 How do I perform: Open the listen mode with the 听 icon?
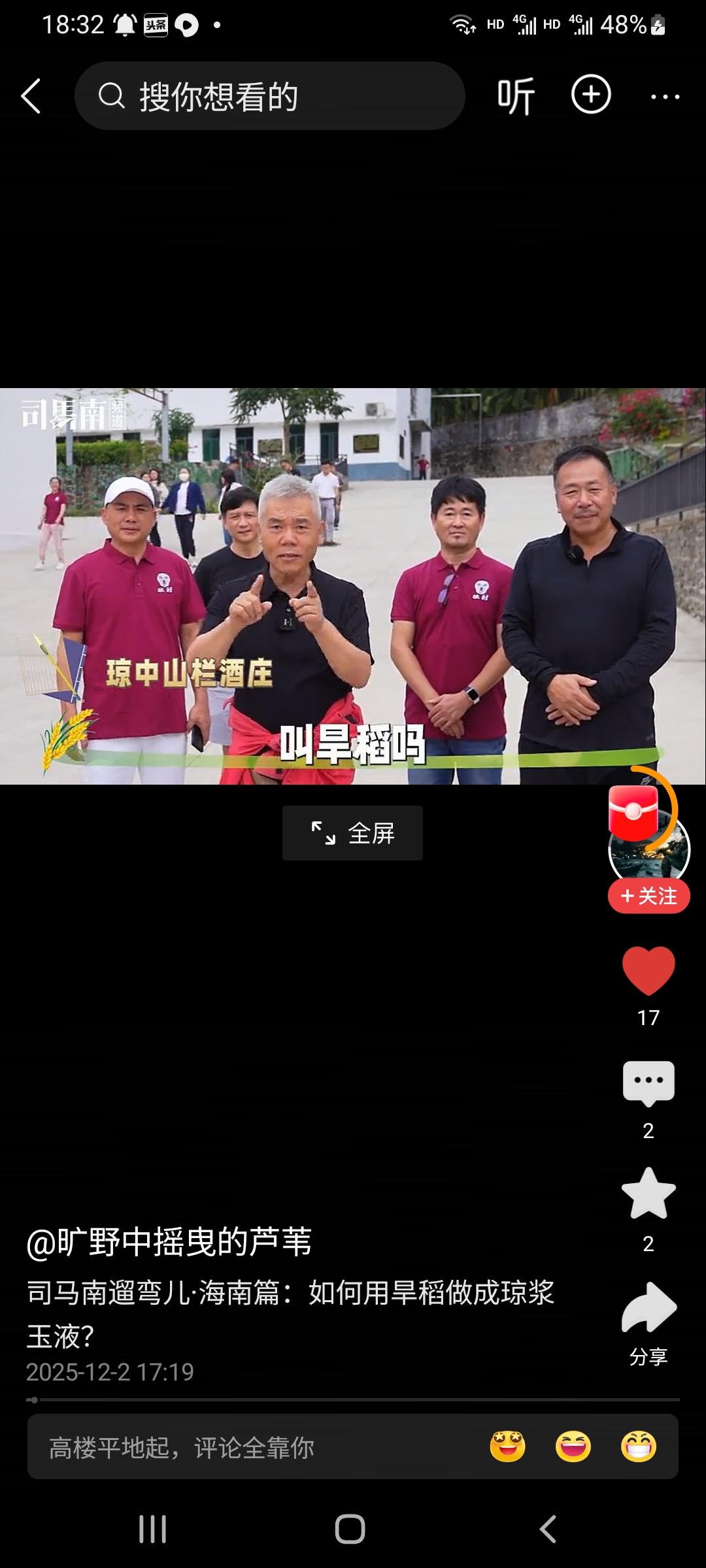point(516,95)
